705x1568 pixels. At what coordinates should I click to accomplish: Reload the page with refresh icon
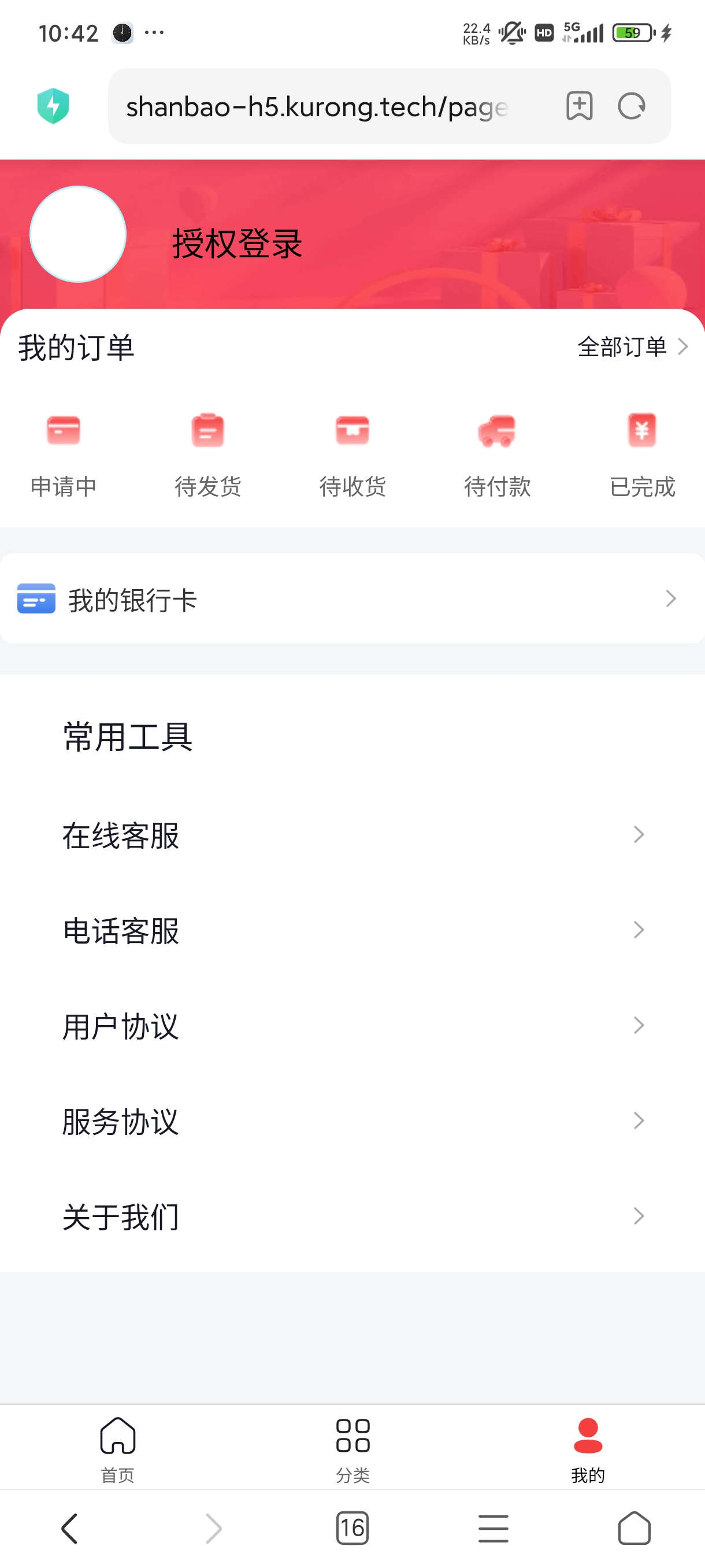[632, 106]
